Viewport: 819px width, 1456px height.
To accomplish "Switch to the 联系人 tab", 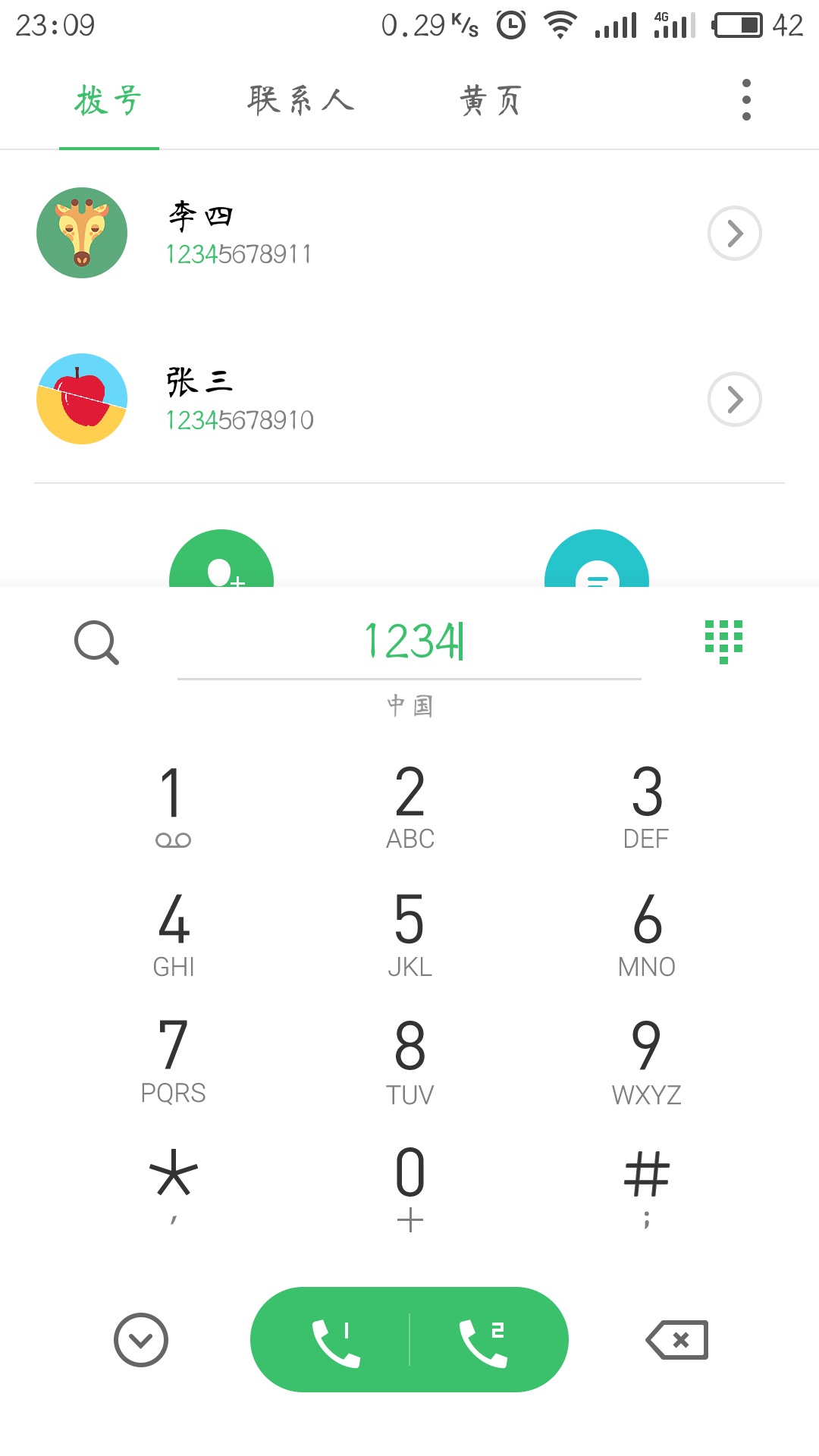I will click(300, 100).
